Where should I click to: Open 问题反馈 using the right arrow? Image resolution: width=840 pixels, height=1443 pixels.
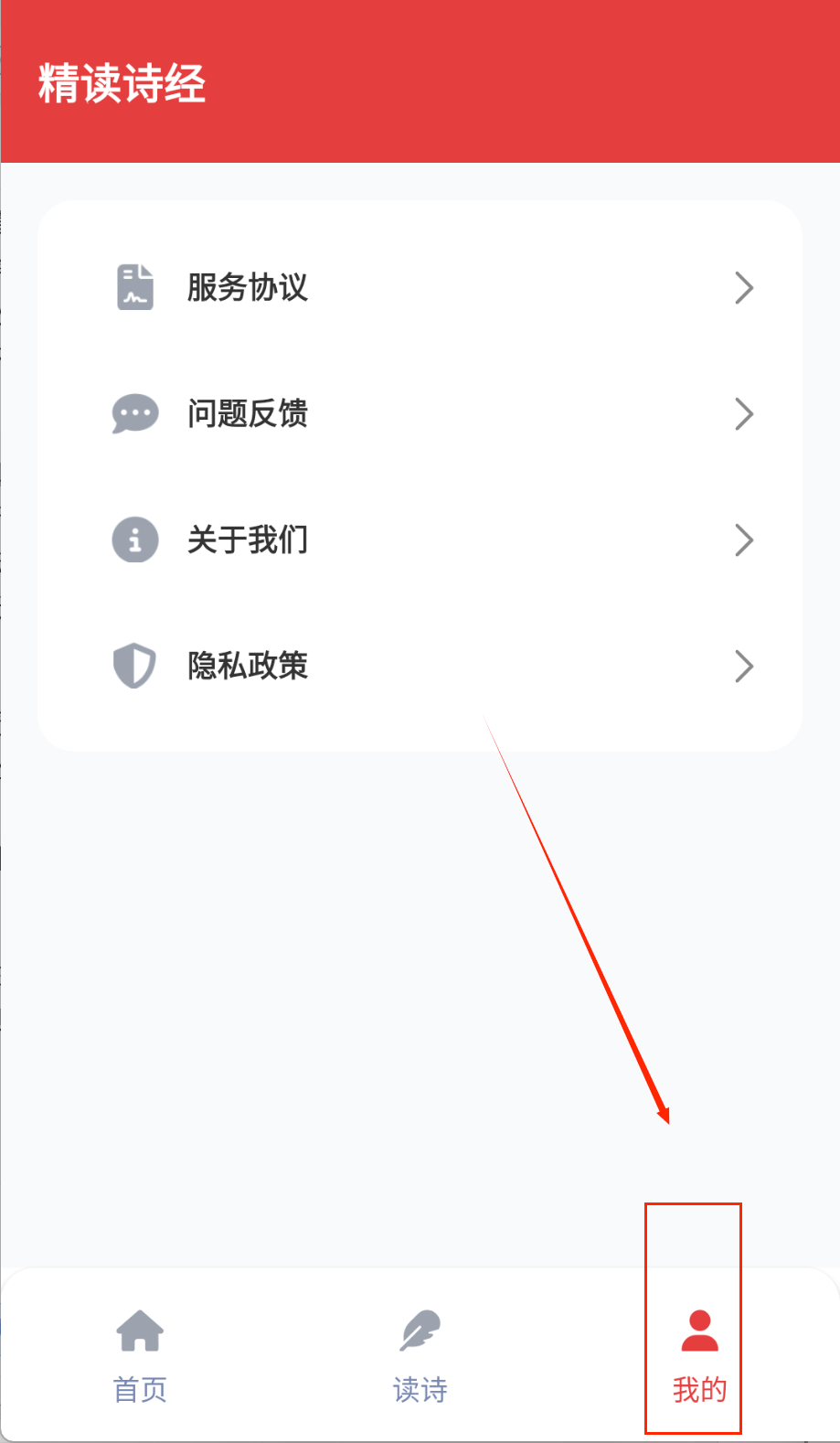744,413
